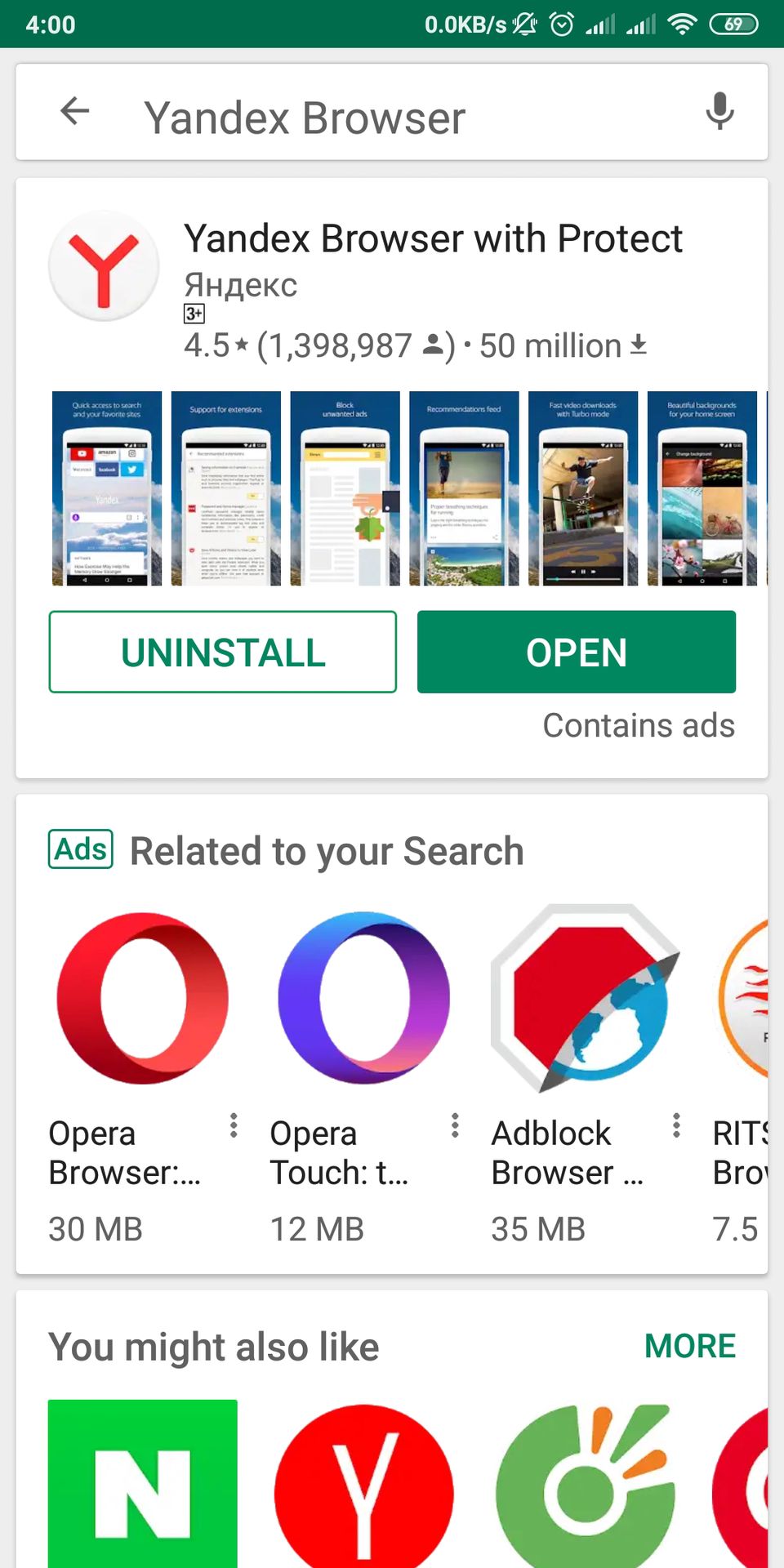View the 'Support for extensions' screenshot
The height and width of the screenshot is (1568, 784).
[x=226, y=488]
